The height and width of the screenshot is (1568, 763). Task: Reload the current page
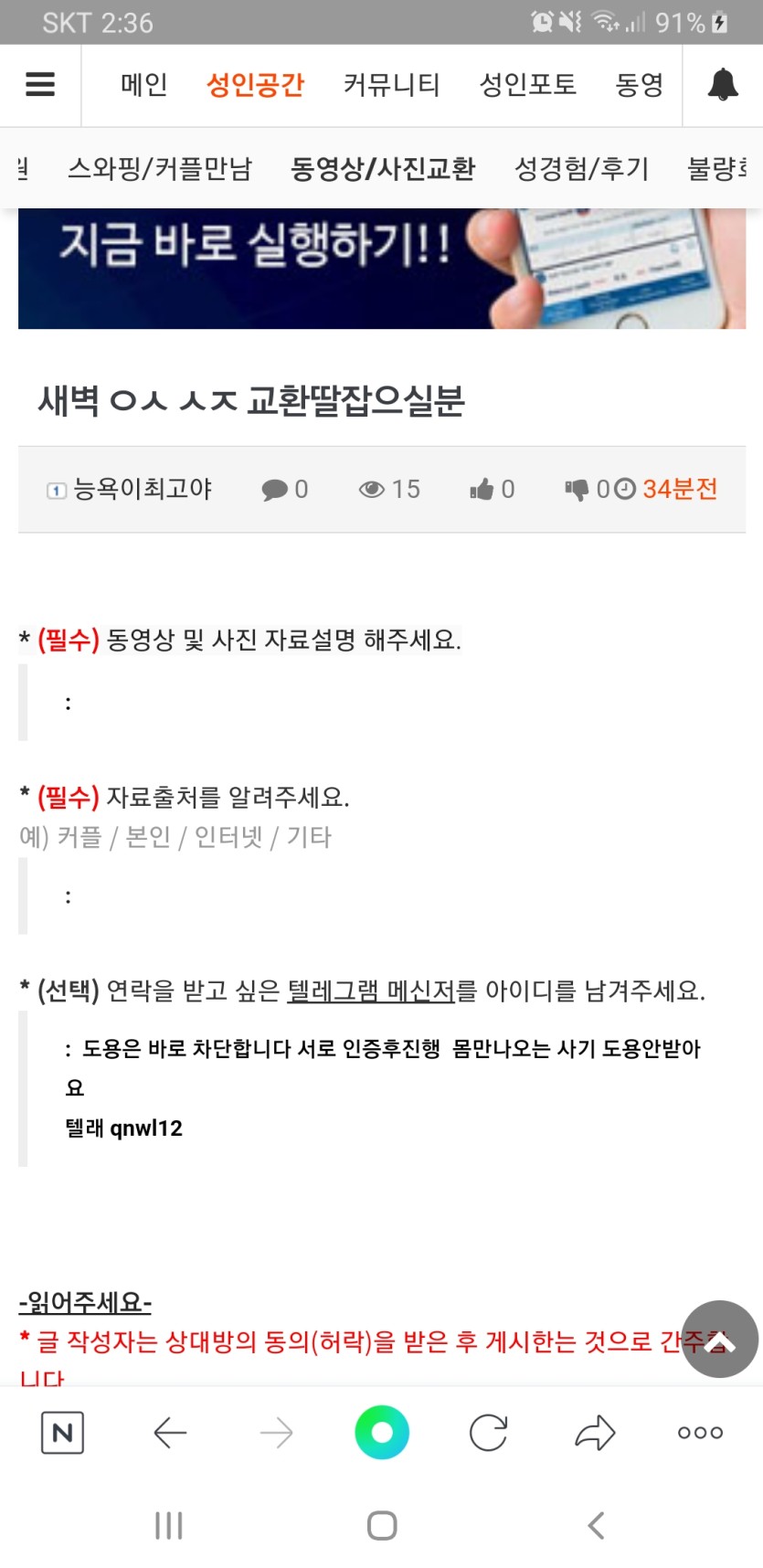pyautogui.click(x=488, y=1433)
